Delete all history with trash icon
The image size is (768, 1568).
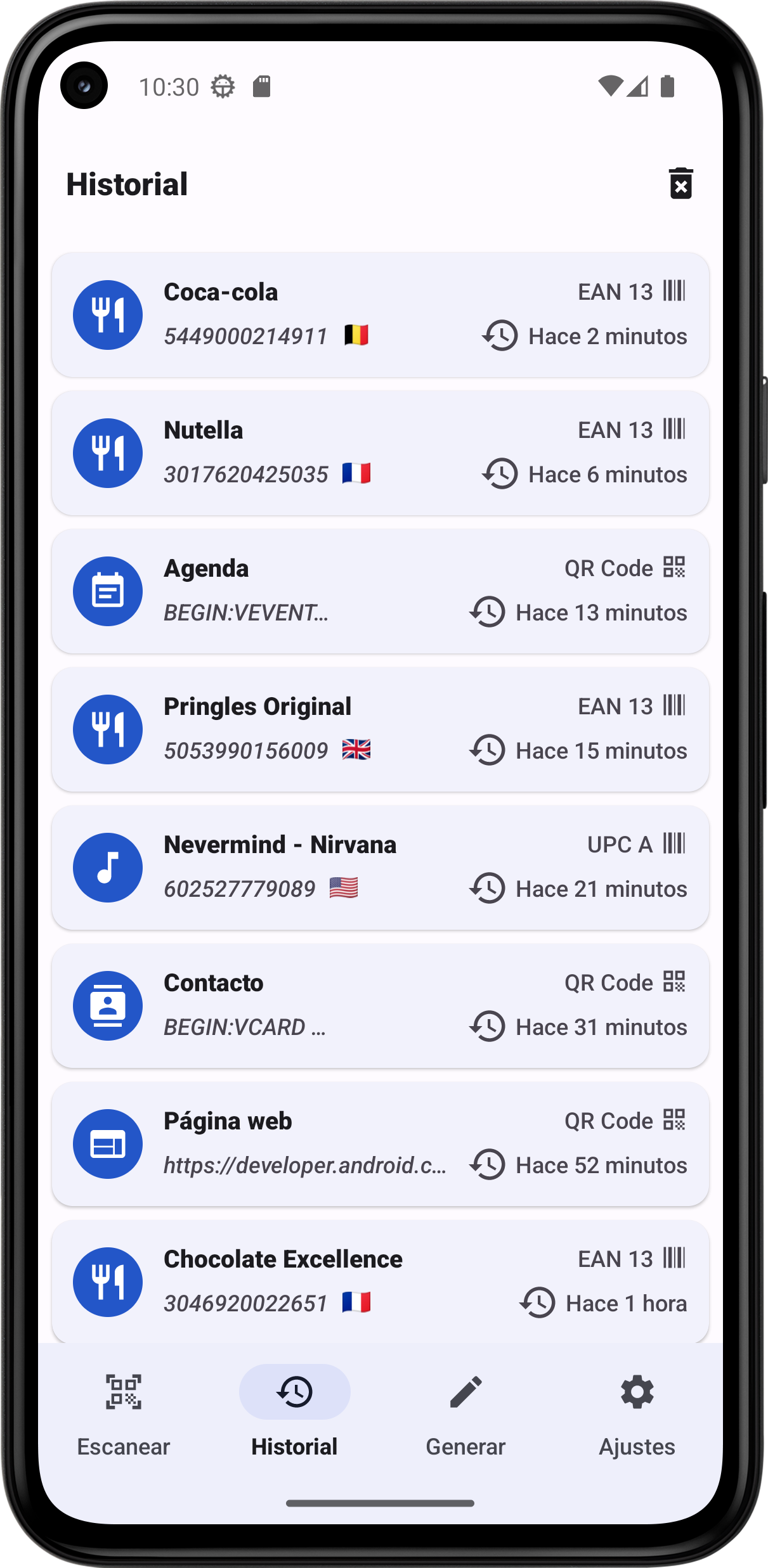coord(680,184)
